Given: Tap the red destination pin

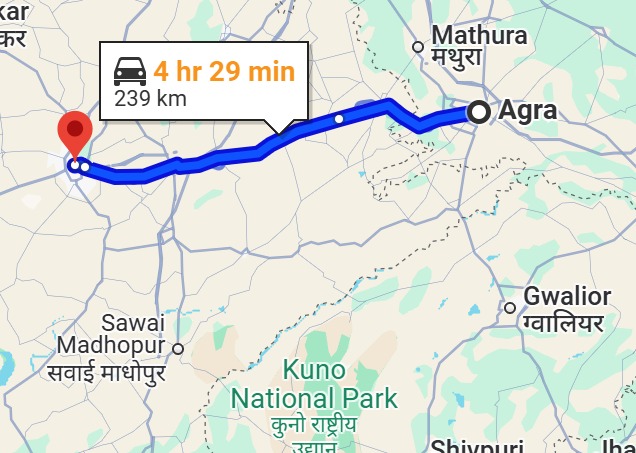Looking at the screenshot, I should tap(75, 133).
